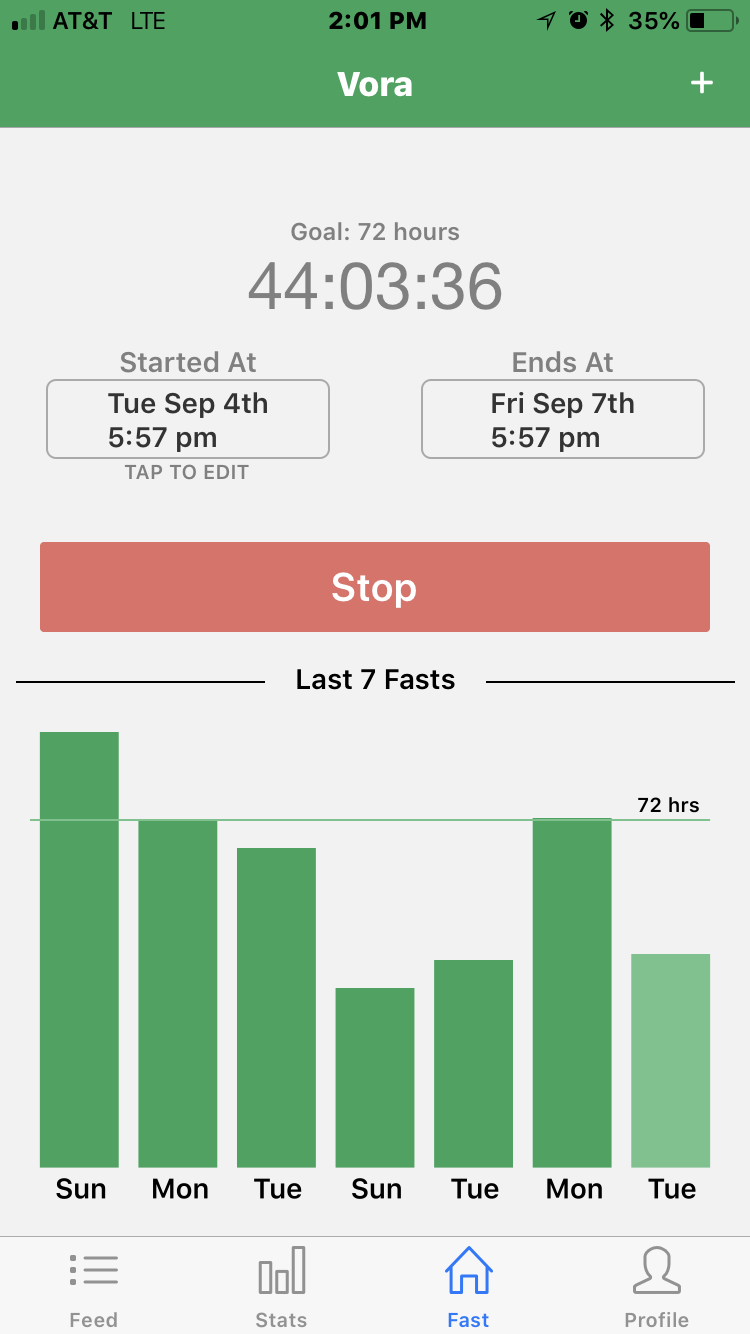Viewport: 750px width, 1334px height.
Task: Select the Fast tab
Action: (468, 1287)
